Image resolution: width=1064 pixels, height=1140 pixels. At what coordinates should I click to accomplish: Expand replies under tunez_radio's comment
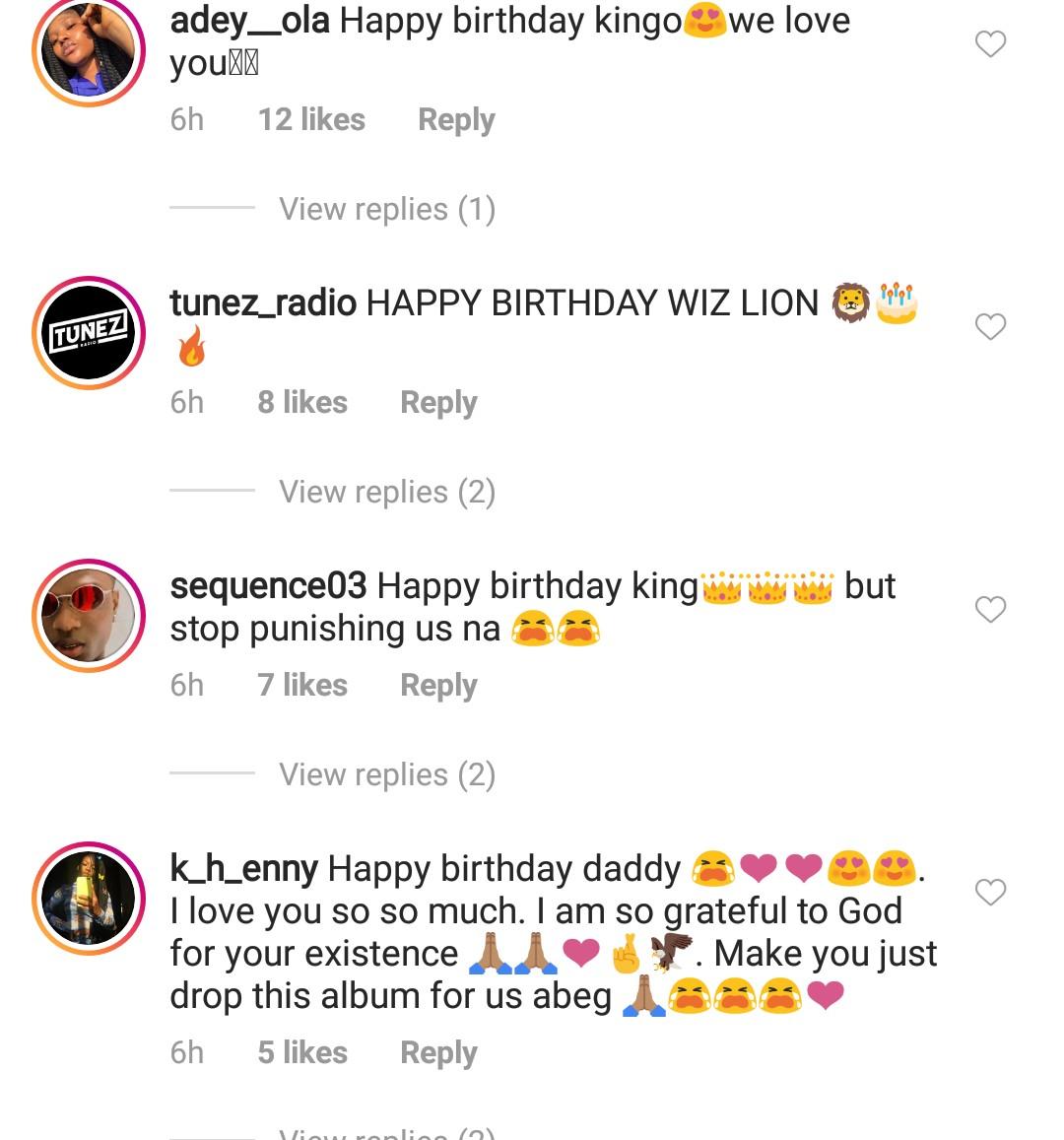coord(386,493)
